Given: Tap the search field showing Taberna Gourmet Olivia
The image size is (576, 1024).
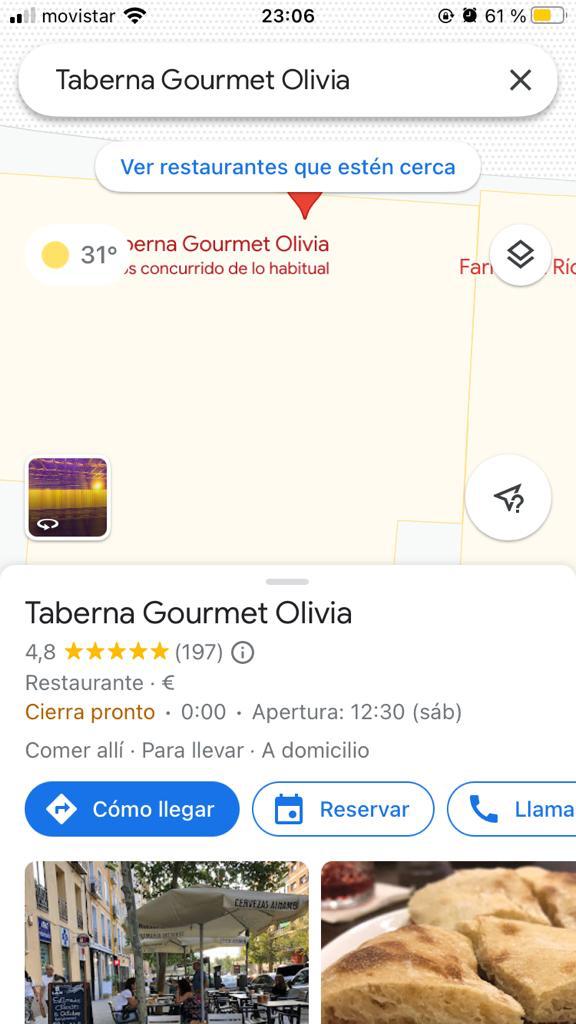Looking at the screenshot, I should pos(288,80).
